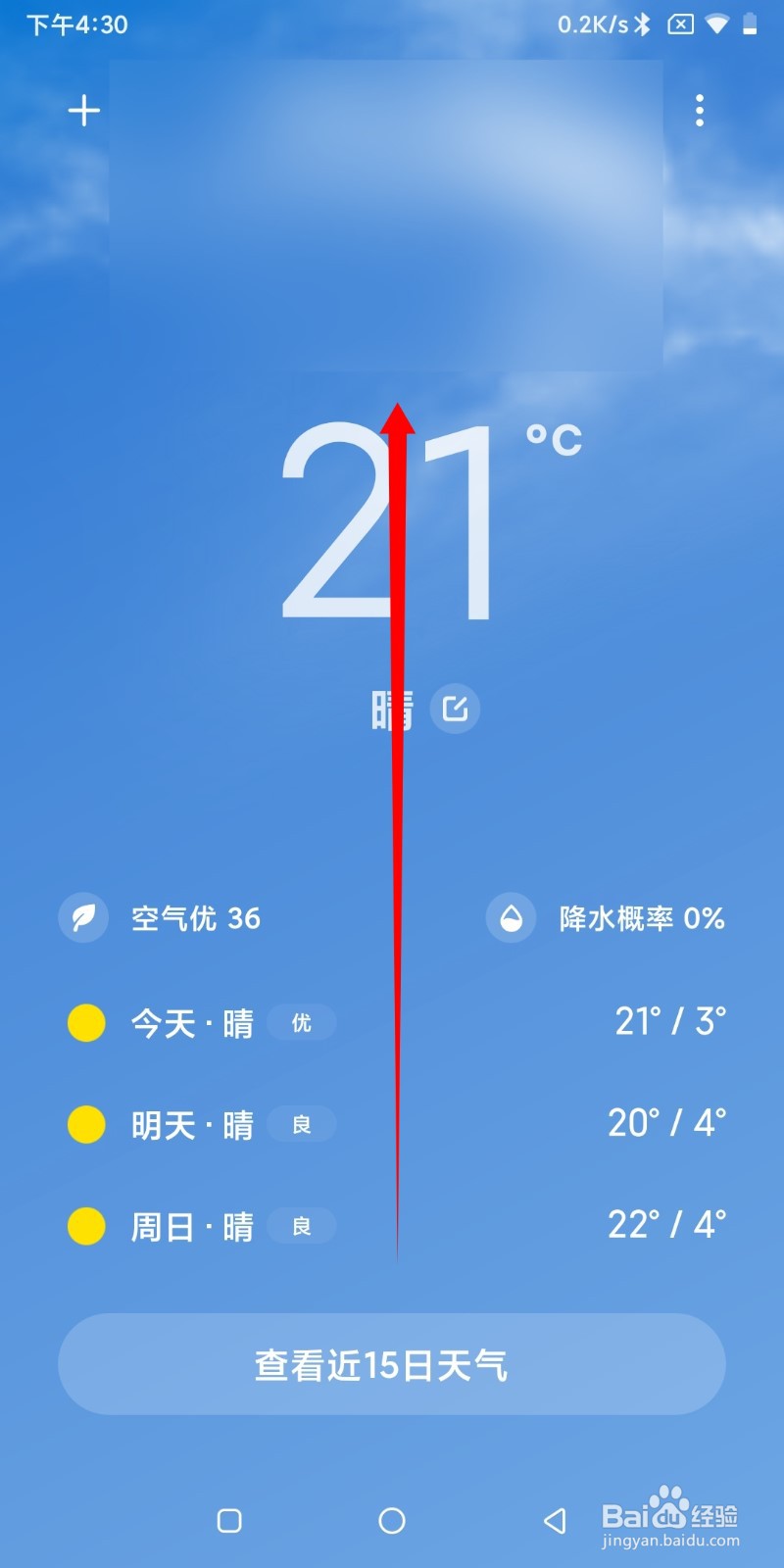Tap the leaf air quality icon
This screenshot has height=1568, width=784.
83,917
